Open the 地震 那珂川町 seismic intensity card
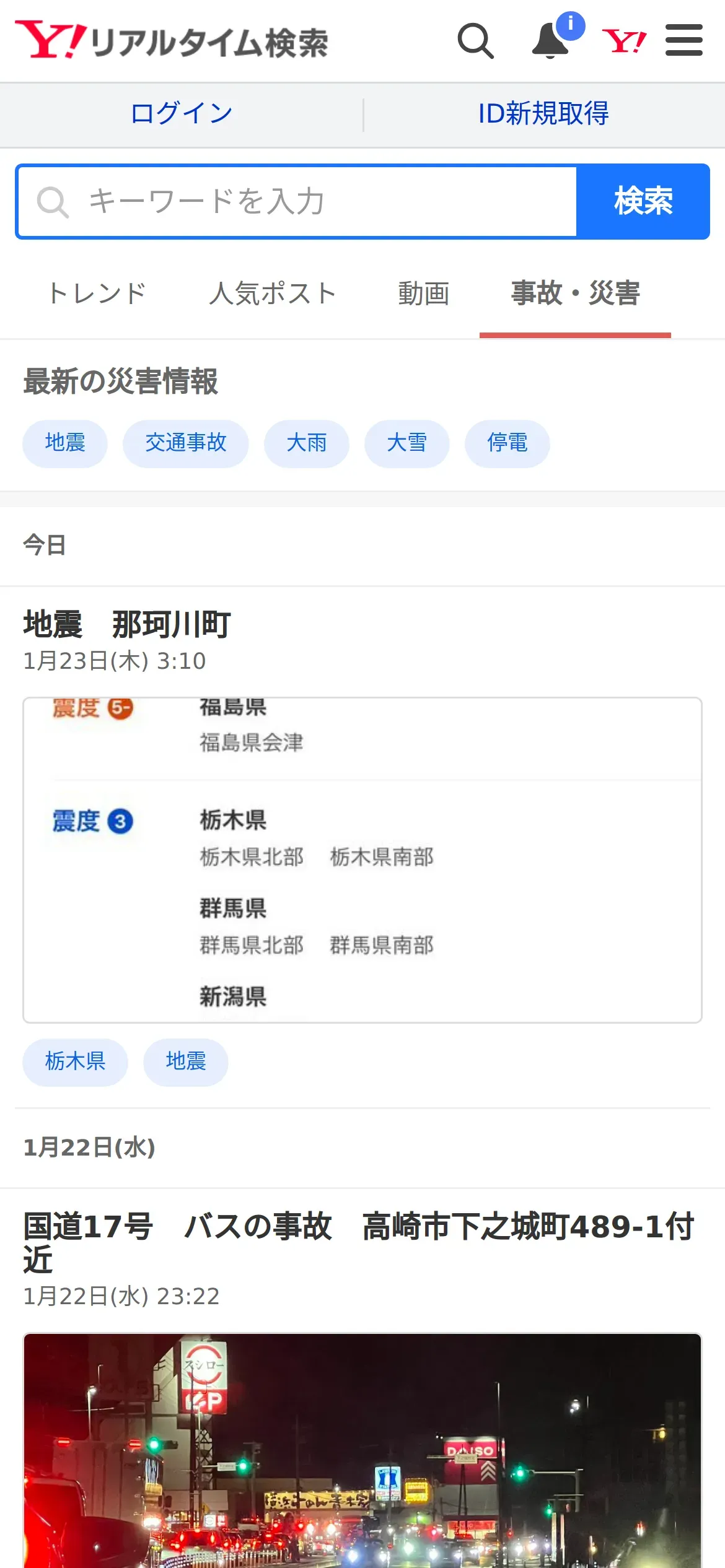Image resolution: width=725 pixels, height=1568 pixels. [x=362, y=860]
